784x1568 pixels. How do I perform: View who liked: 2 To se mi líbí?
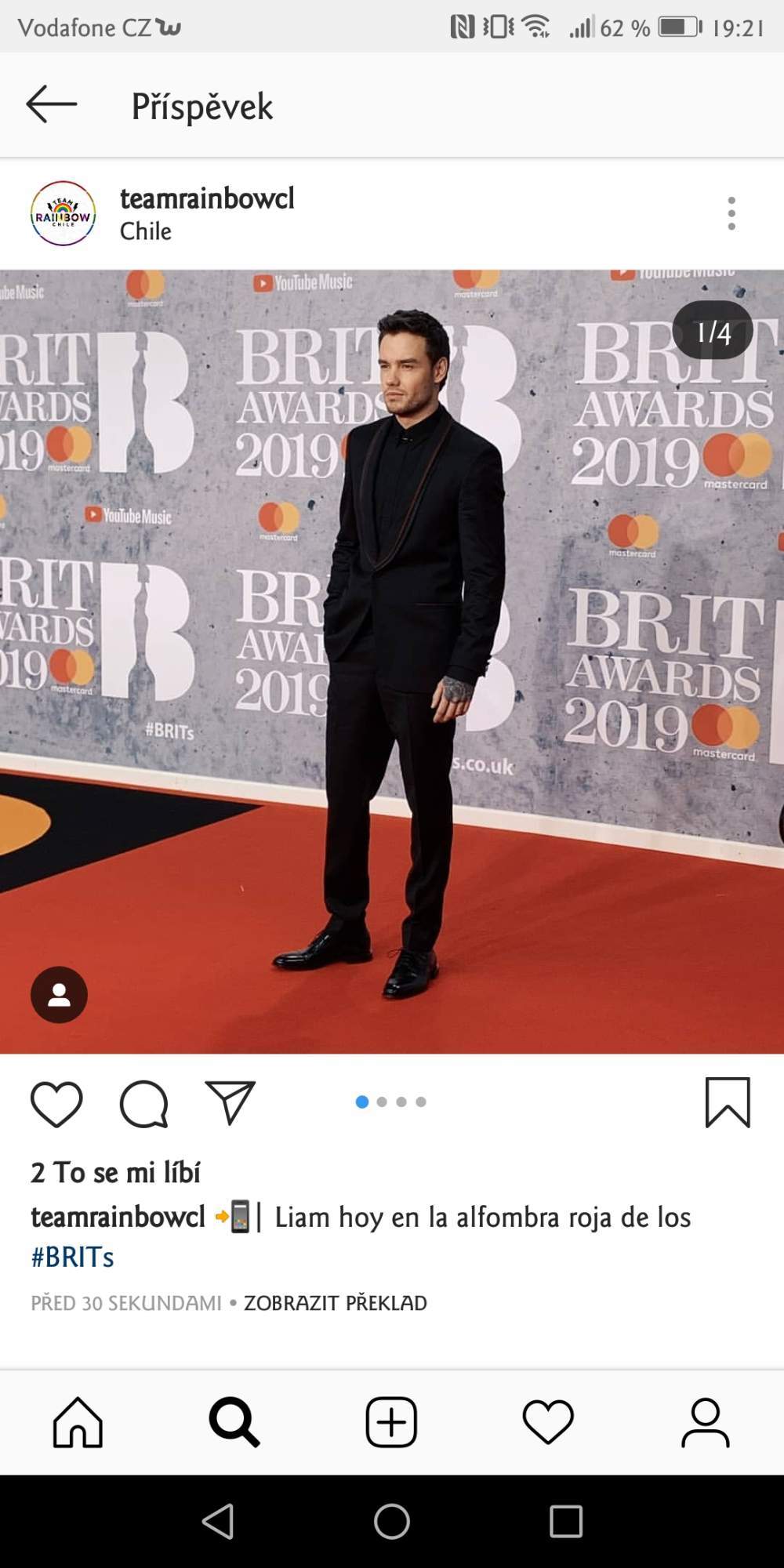(116, 1173)
